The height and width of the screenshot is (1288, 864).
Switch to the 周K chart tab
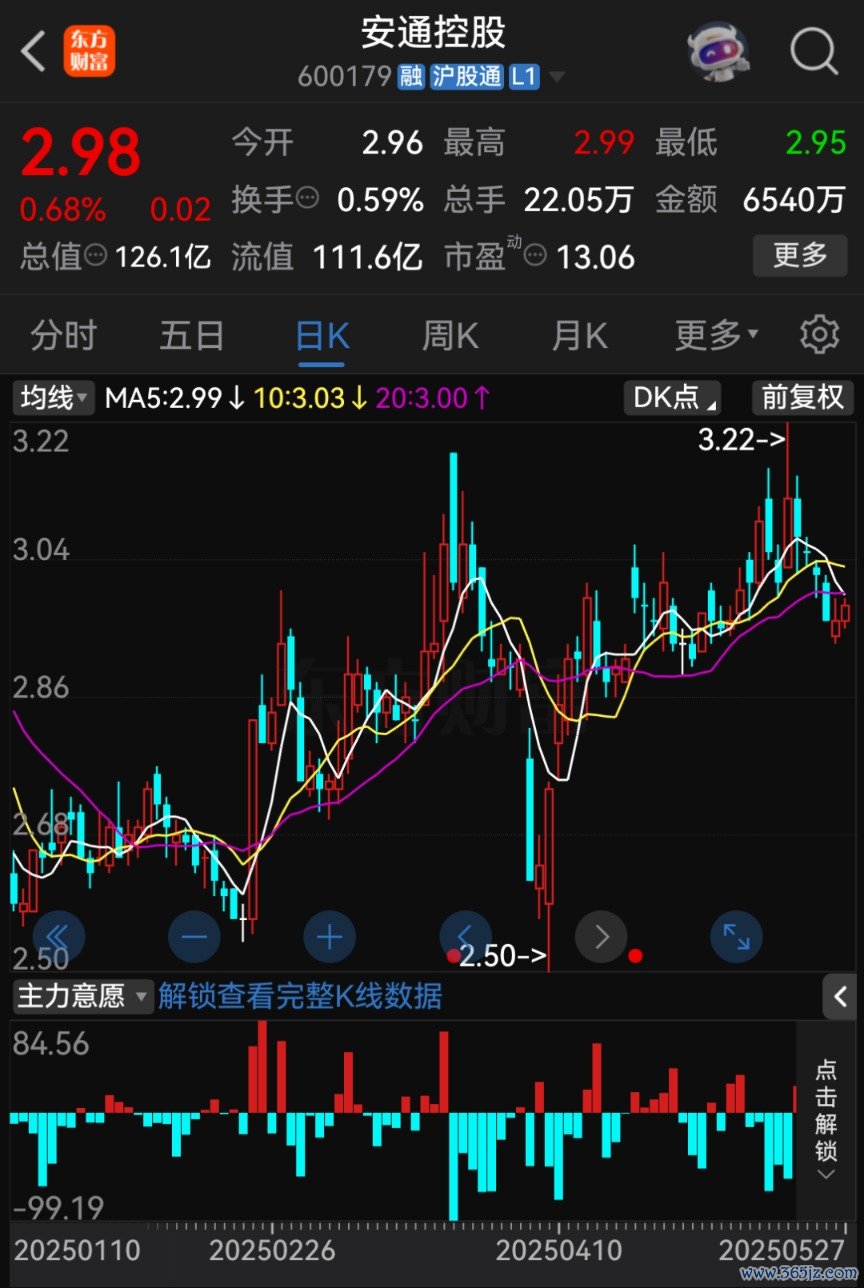click(450, 335)
